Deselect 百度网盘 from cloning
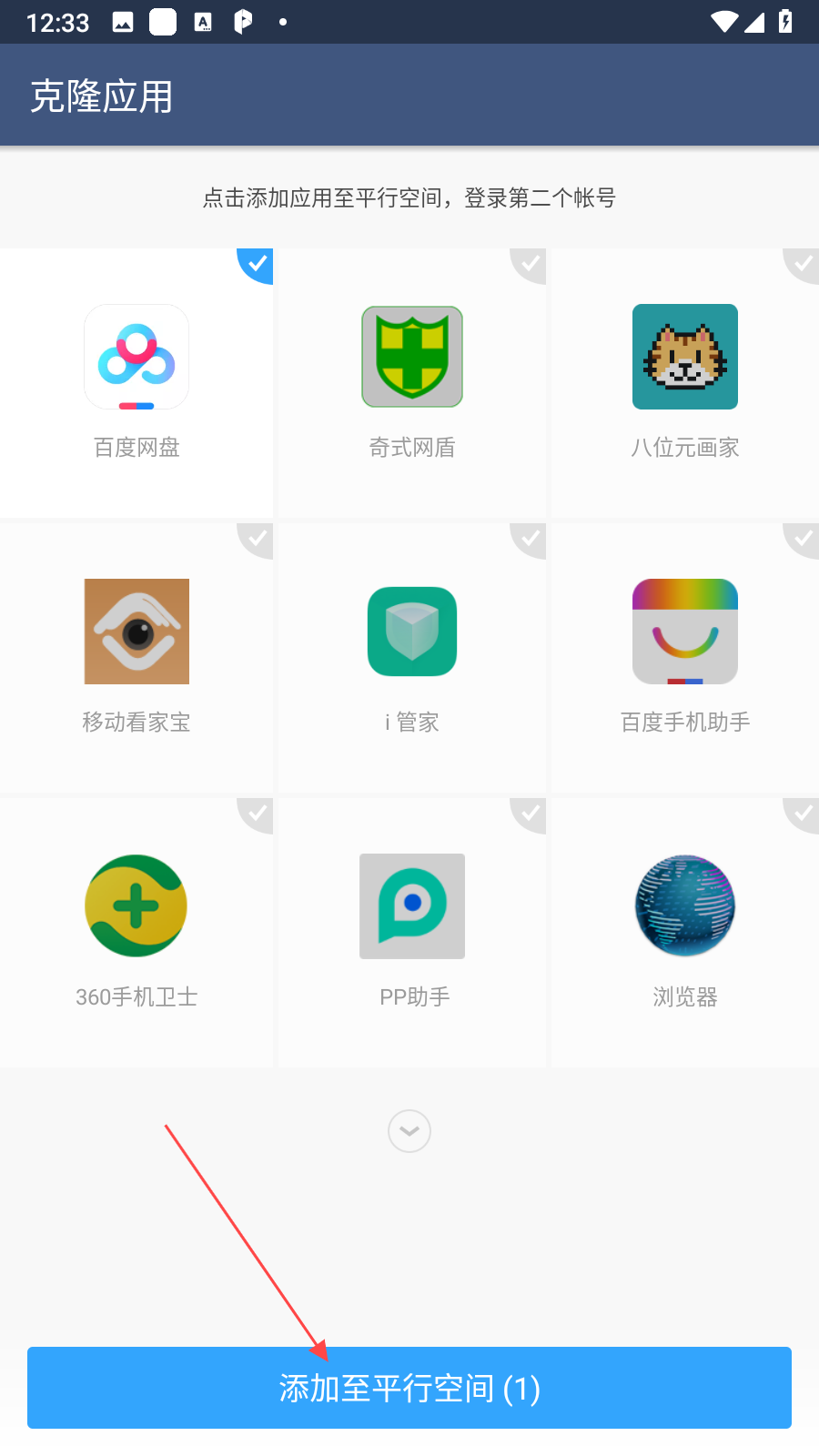The image size is (819, 1456). (x=136, y=382)
